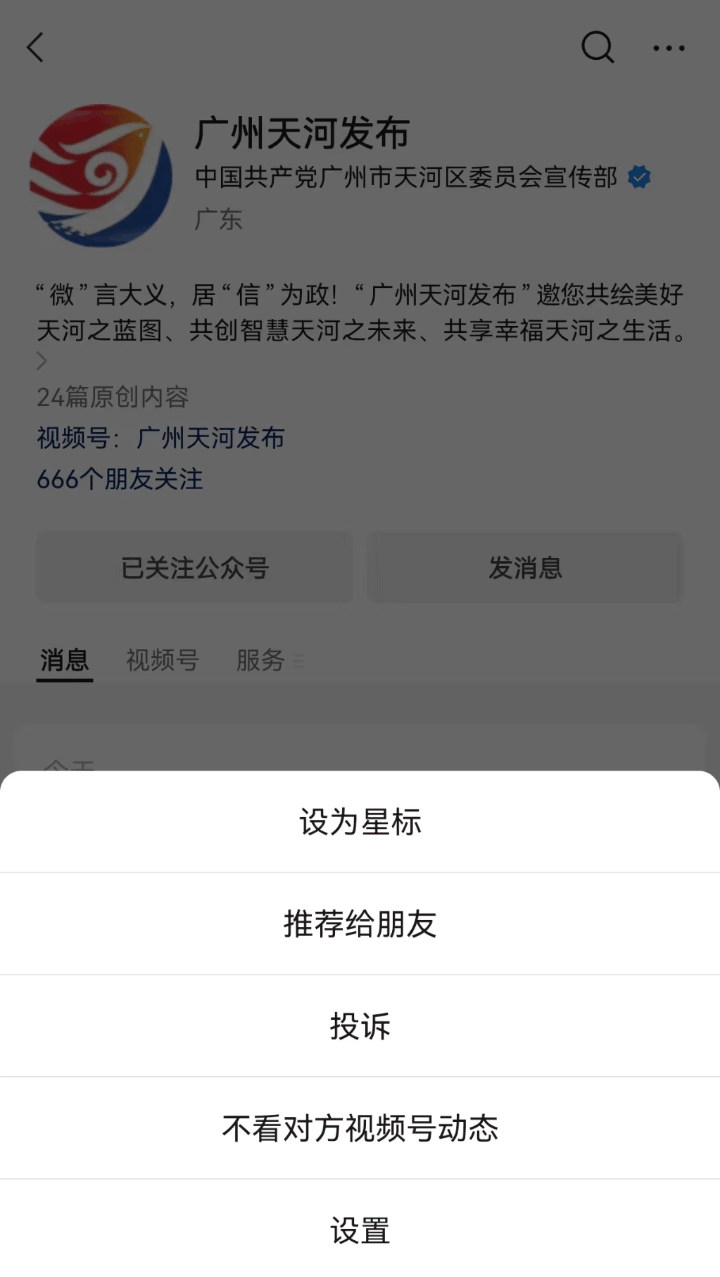
Task: Select 设为星标 to star this account
Action: click(x=360, y=822)
